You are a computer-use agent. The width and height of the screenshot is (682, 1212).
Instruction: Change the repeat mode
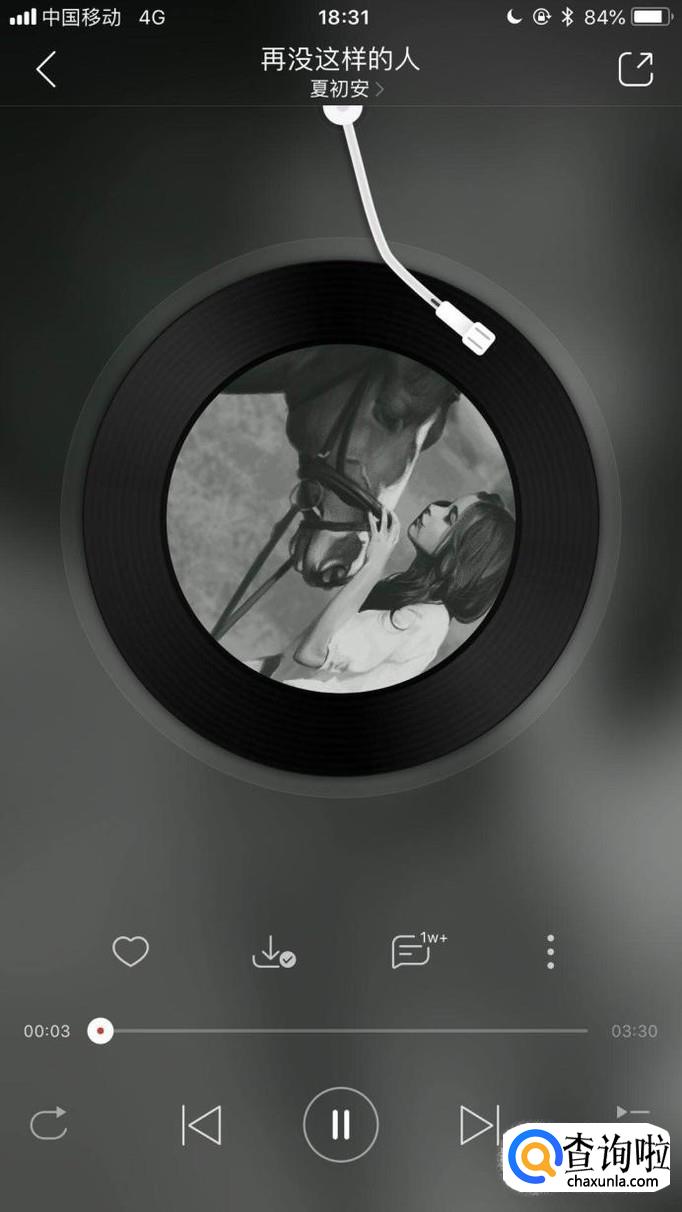coord(48,1124)
